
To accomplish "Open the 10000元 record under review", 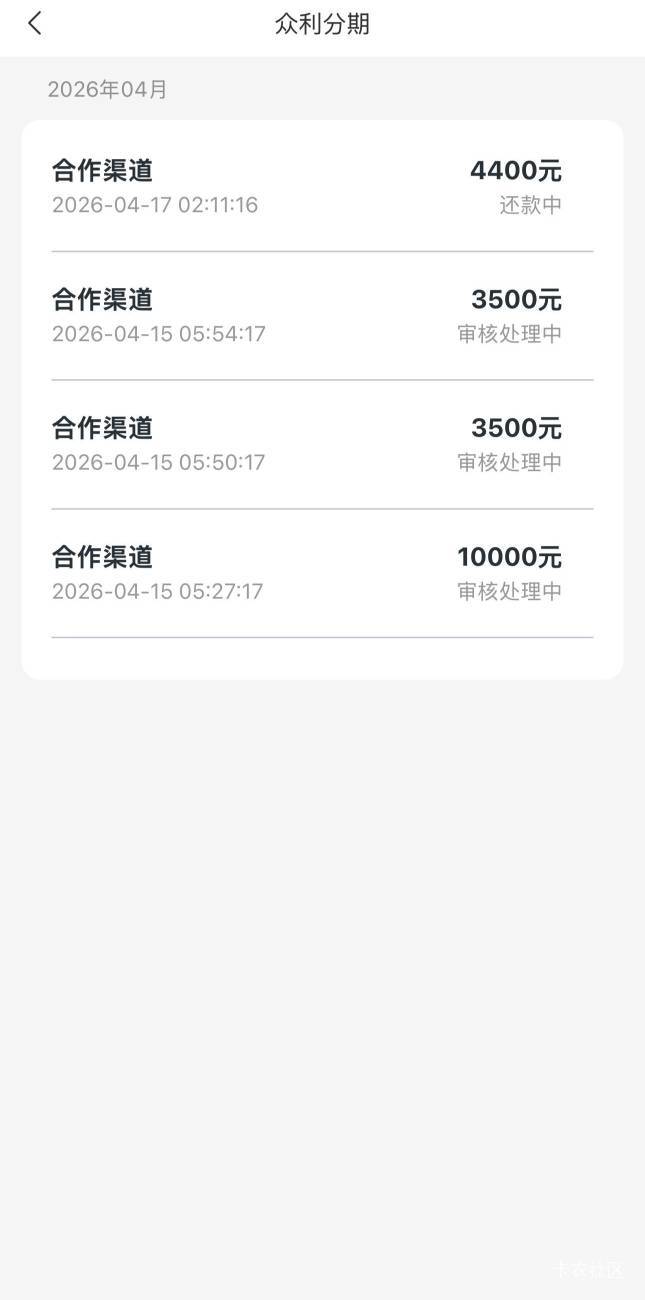I will point(322,573).
